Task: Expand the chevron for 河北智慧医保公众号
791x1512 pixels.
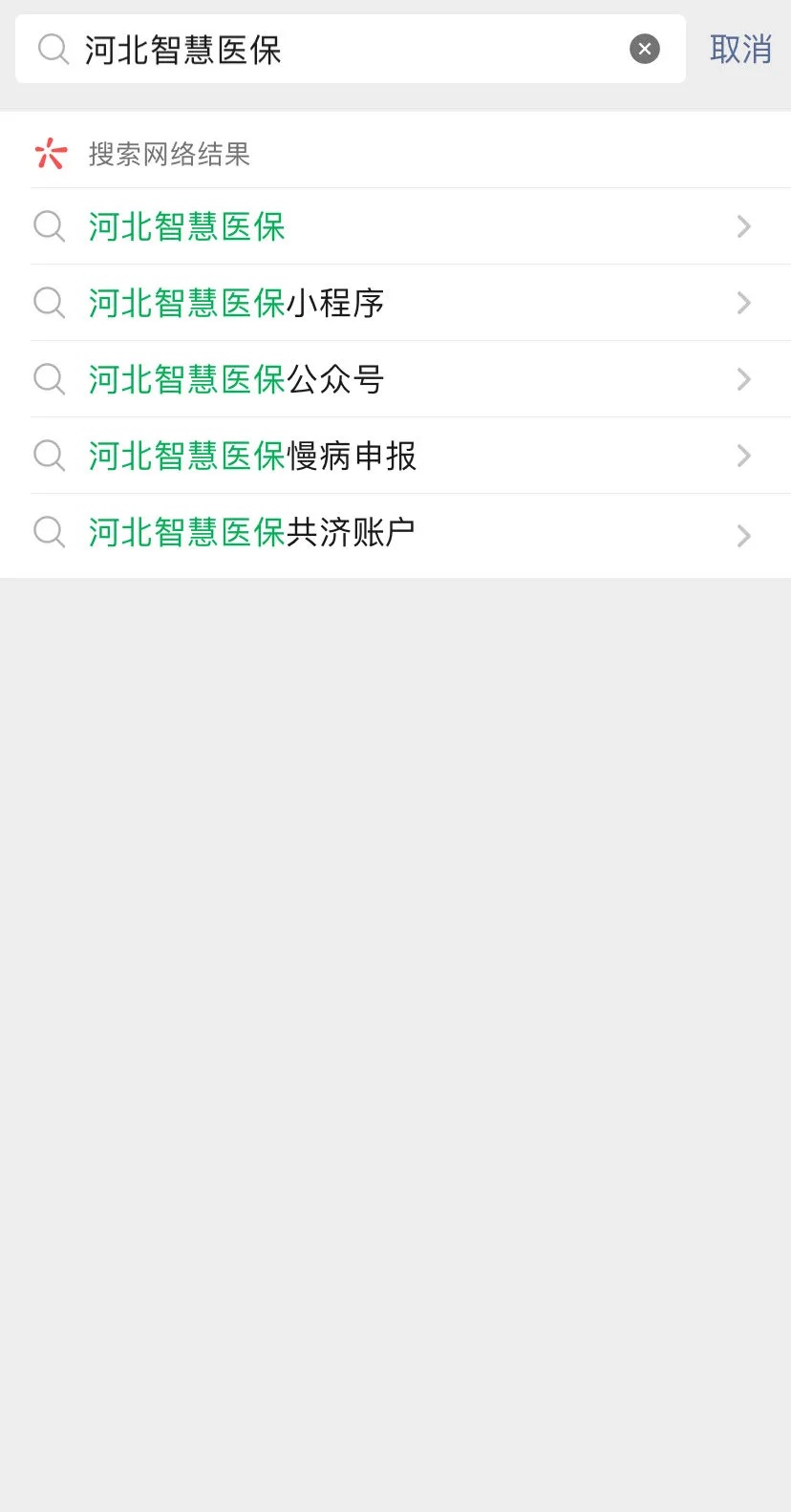Action: [x=743, y=379]
